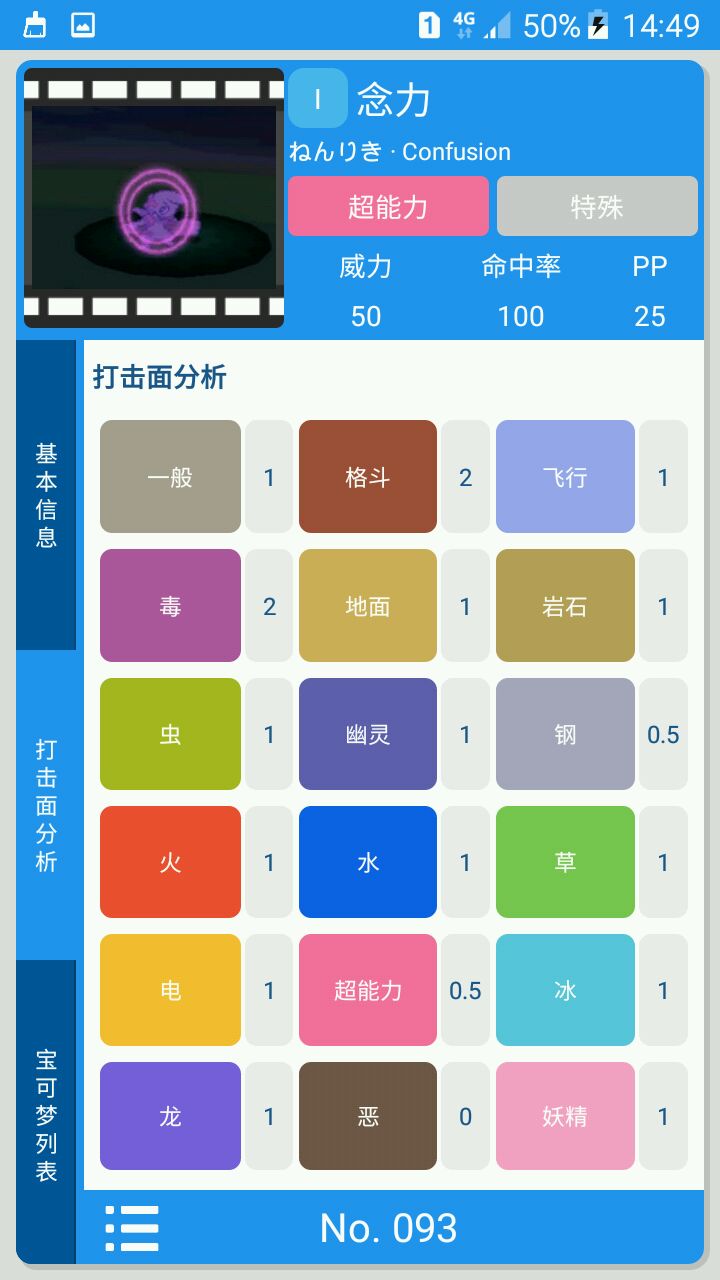Open the list menu icon

click(x=132, y=1228)
